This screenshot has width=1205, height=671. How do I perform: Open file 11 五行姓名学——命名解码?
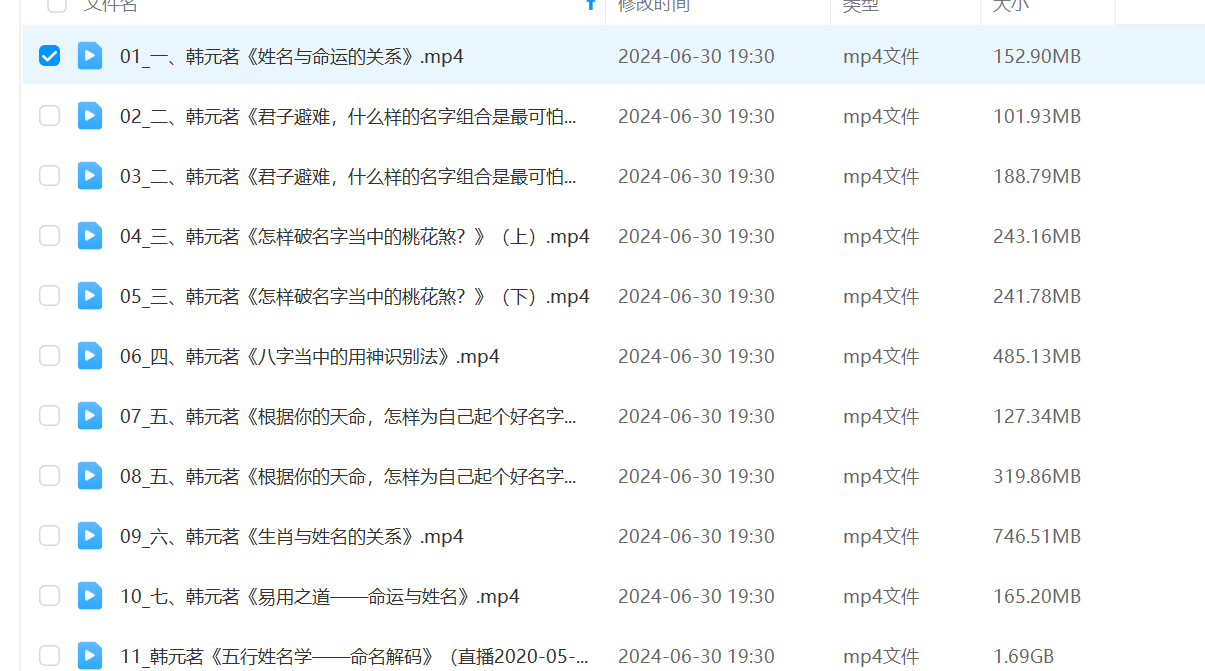point(354,656)
